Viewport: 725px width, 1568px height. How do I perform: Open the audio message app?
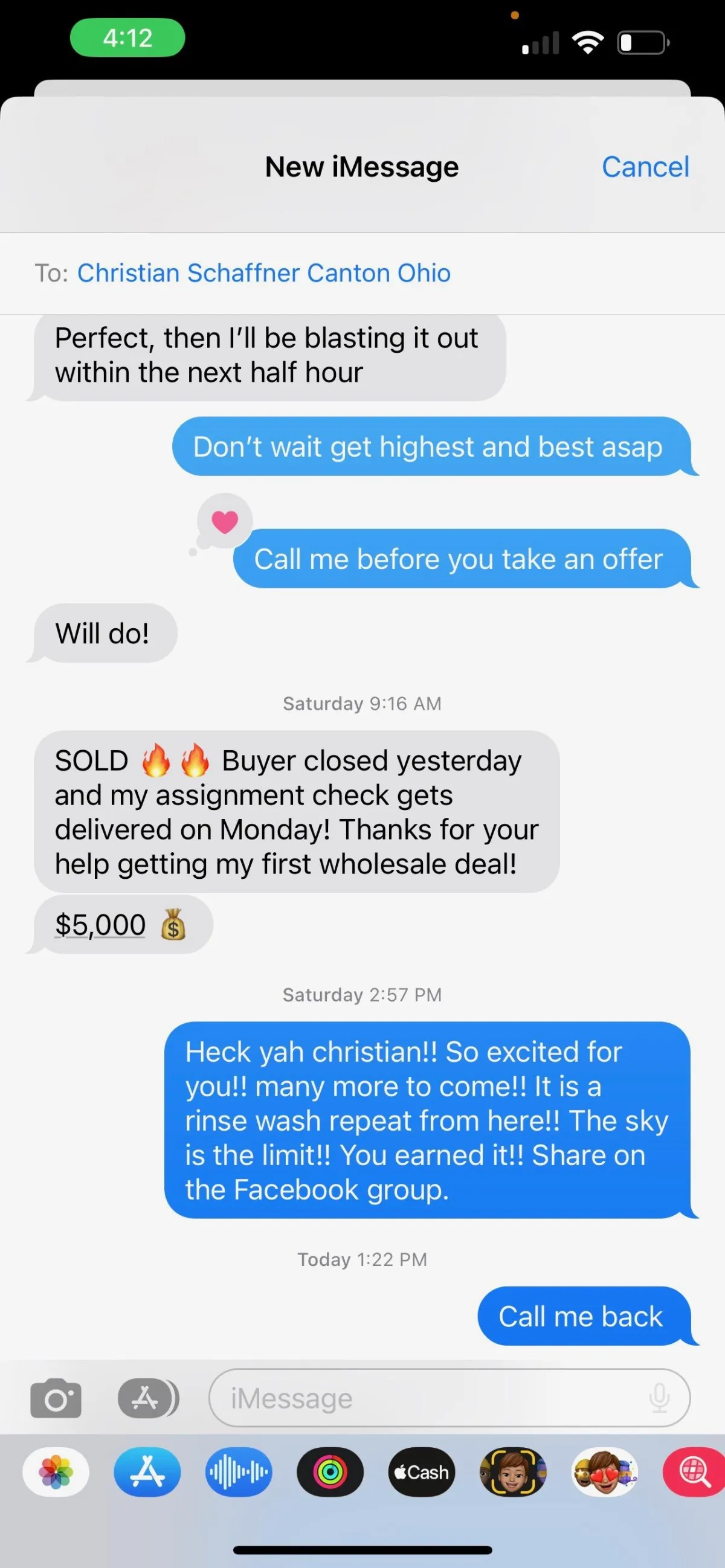point(239,1472)
